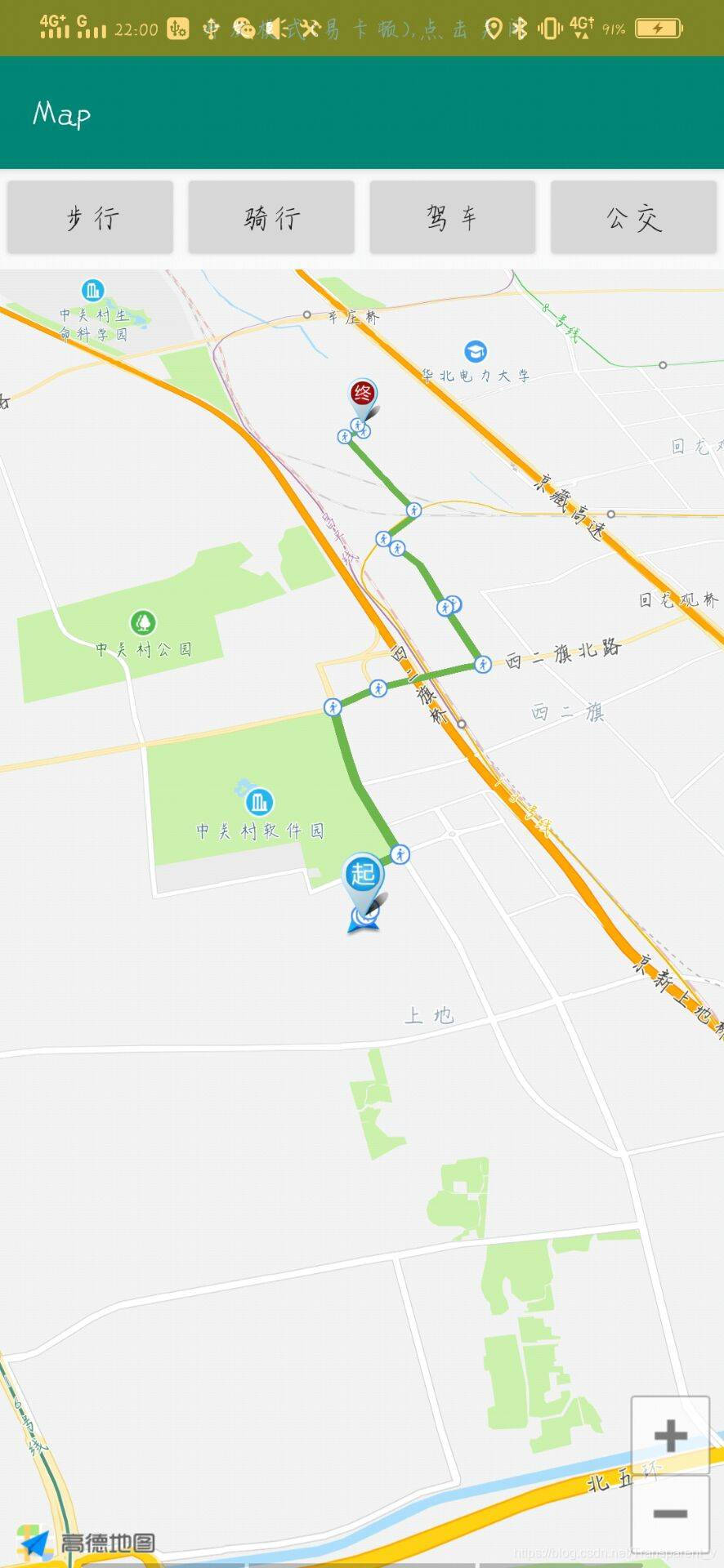
Task: Switch to 骑行 cycling route
Action: coord(271,217)
